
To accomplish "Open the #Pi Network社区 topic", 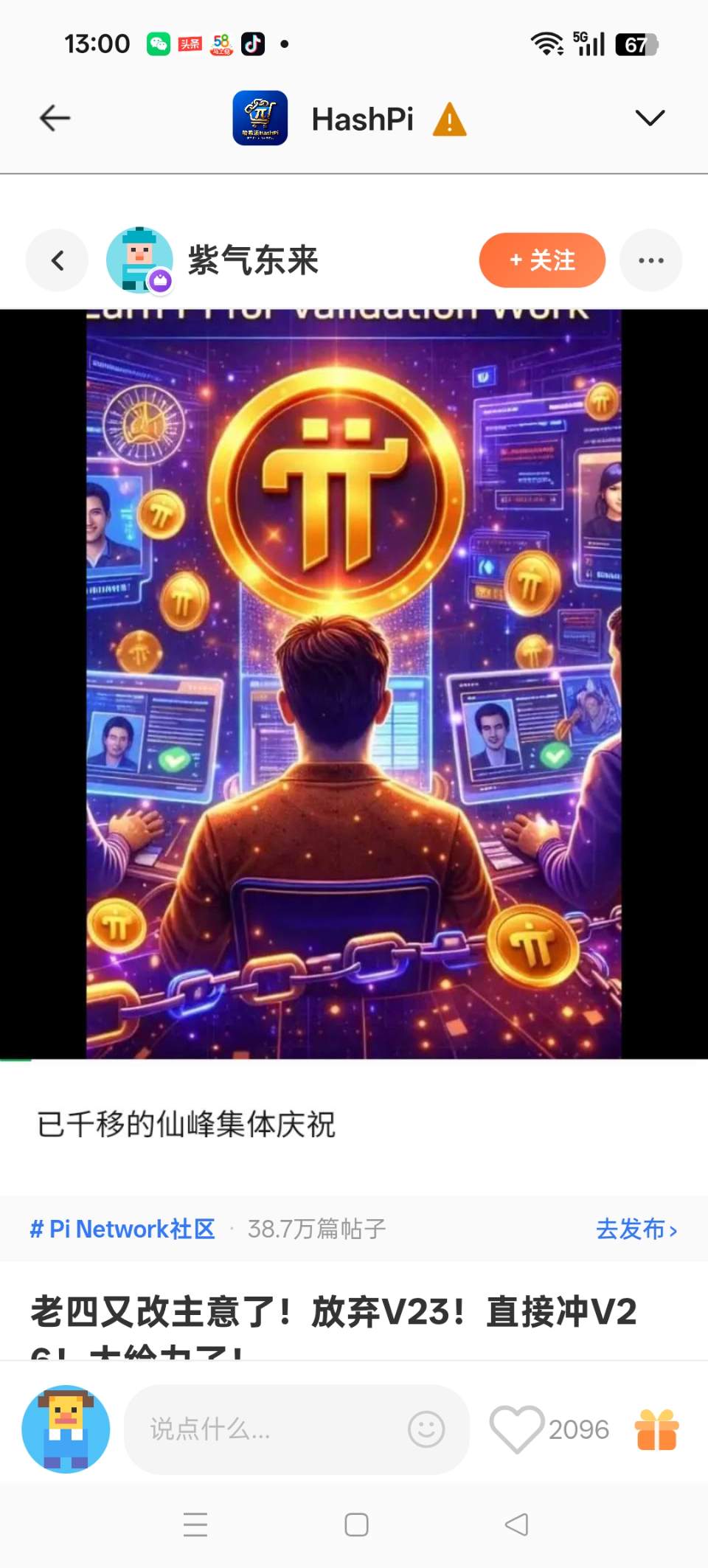I will coord(122,1229).
